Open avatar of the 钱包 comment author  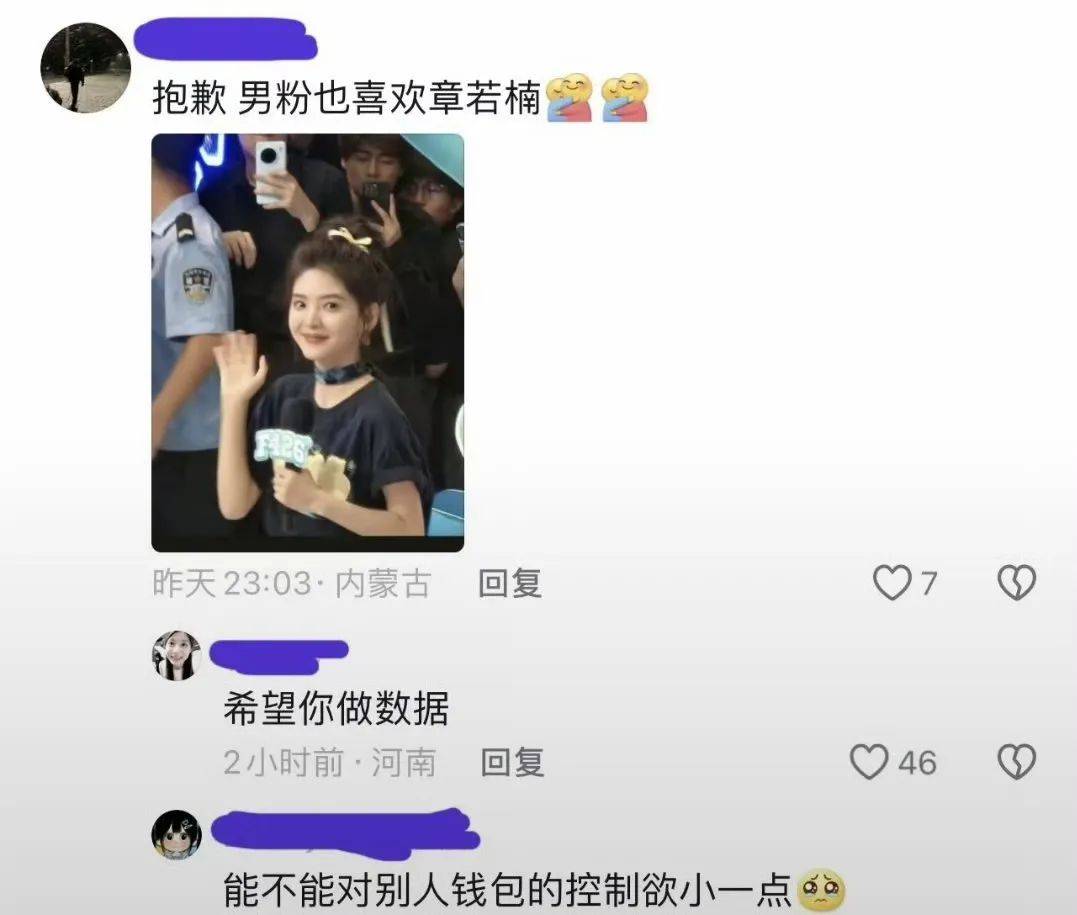176,835
